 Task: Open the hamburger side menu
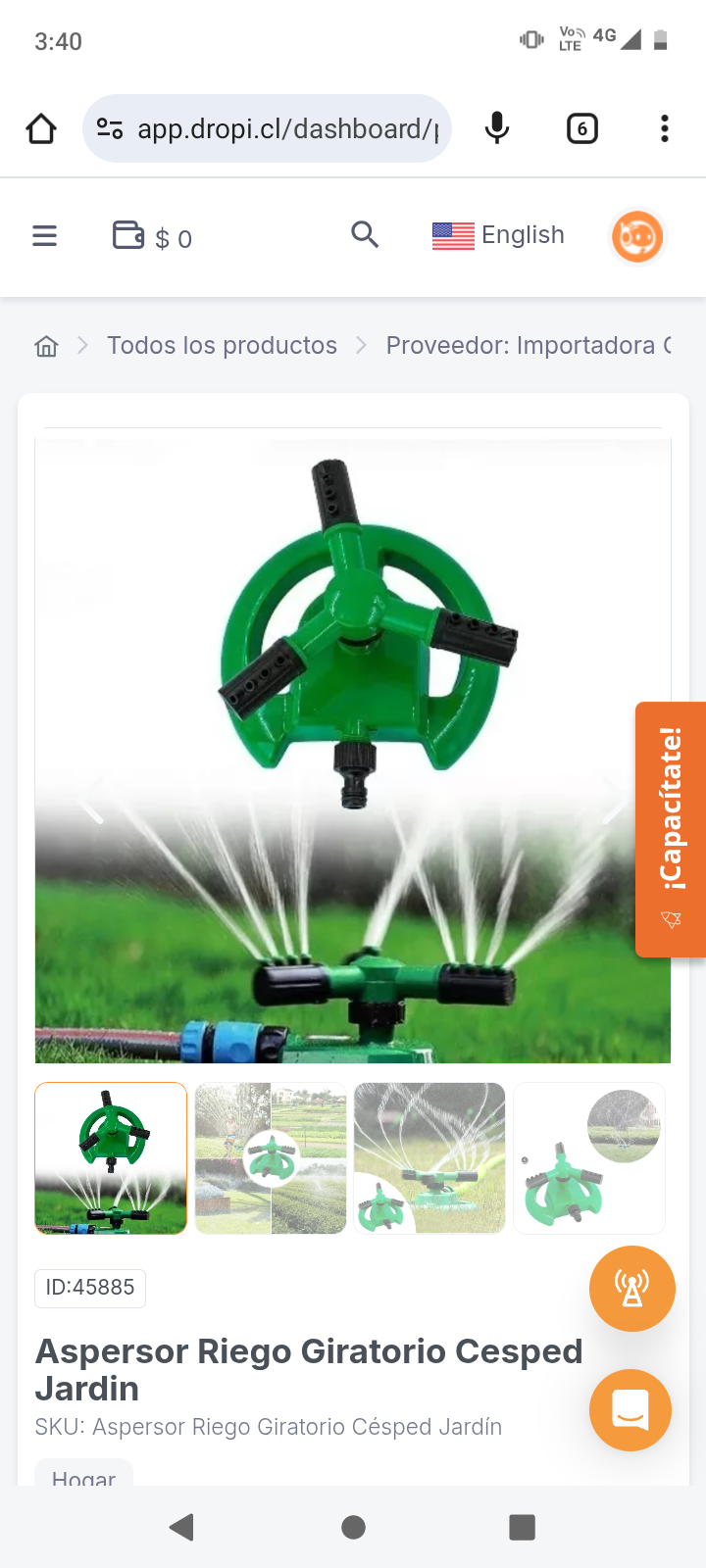coord(44,236)
